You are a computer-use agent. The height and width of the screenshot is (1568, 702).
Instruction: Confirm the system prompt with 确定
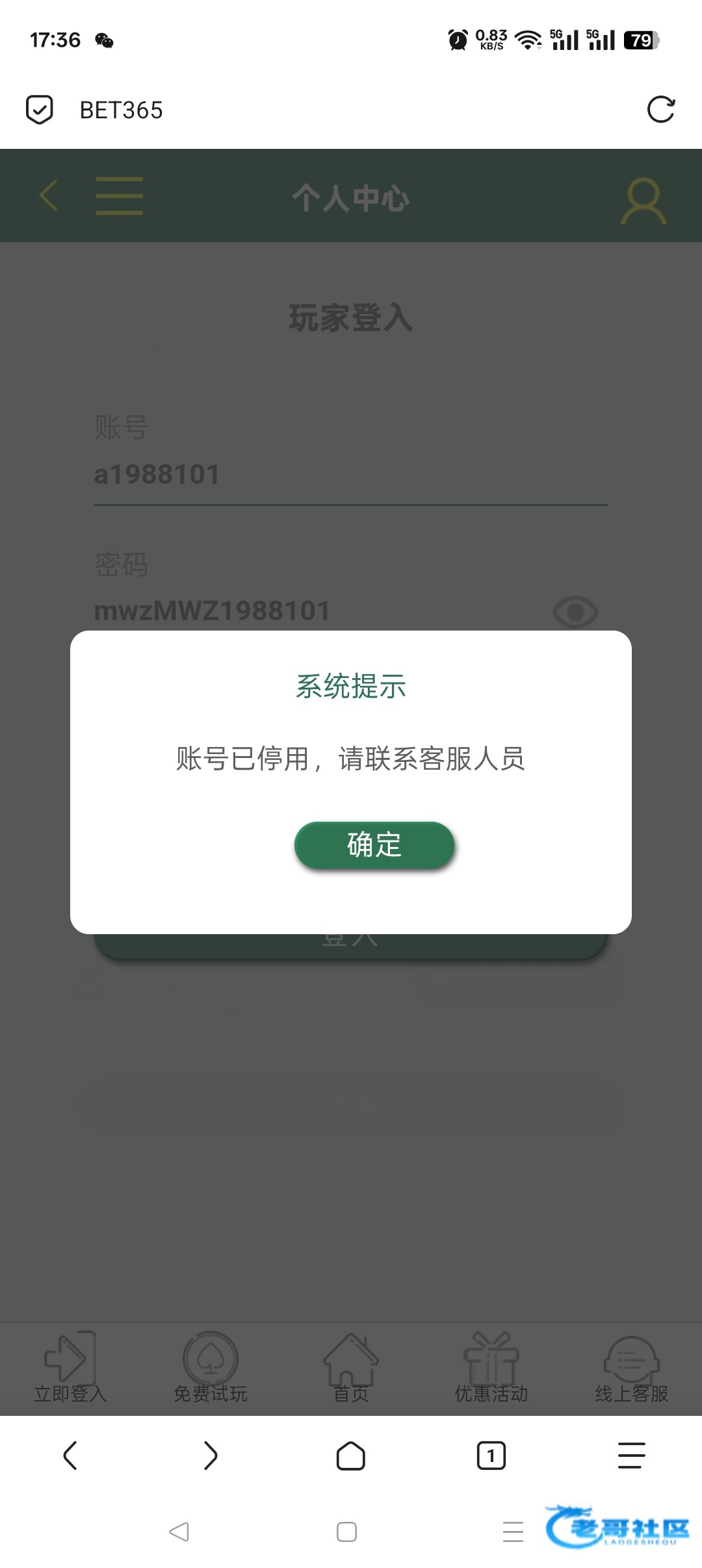tap(374, 844)
